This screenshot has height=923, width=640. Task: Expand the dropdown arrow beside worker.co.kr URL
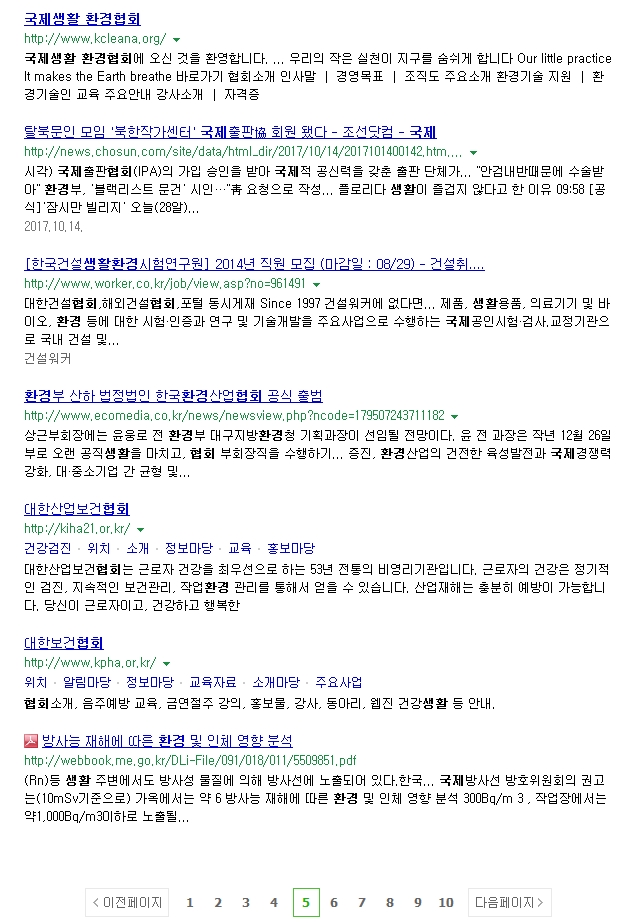316,284
